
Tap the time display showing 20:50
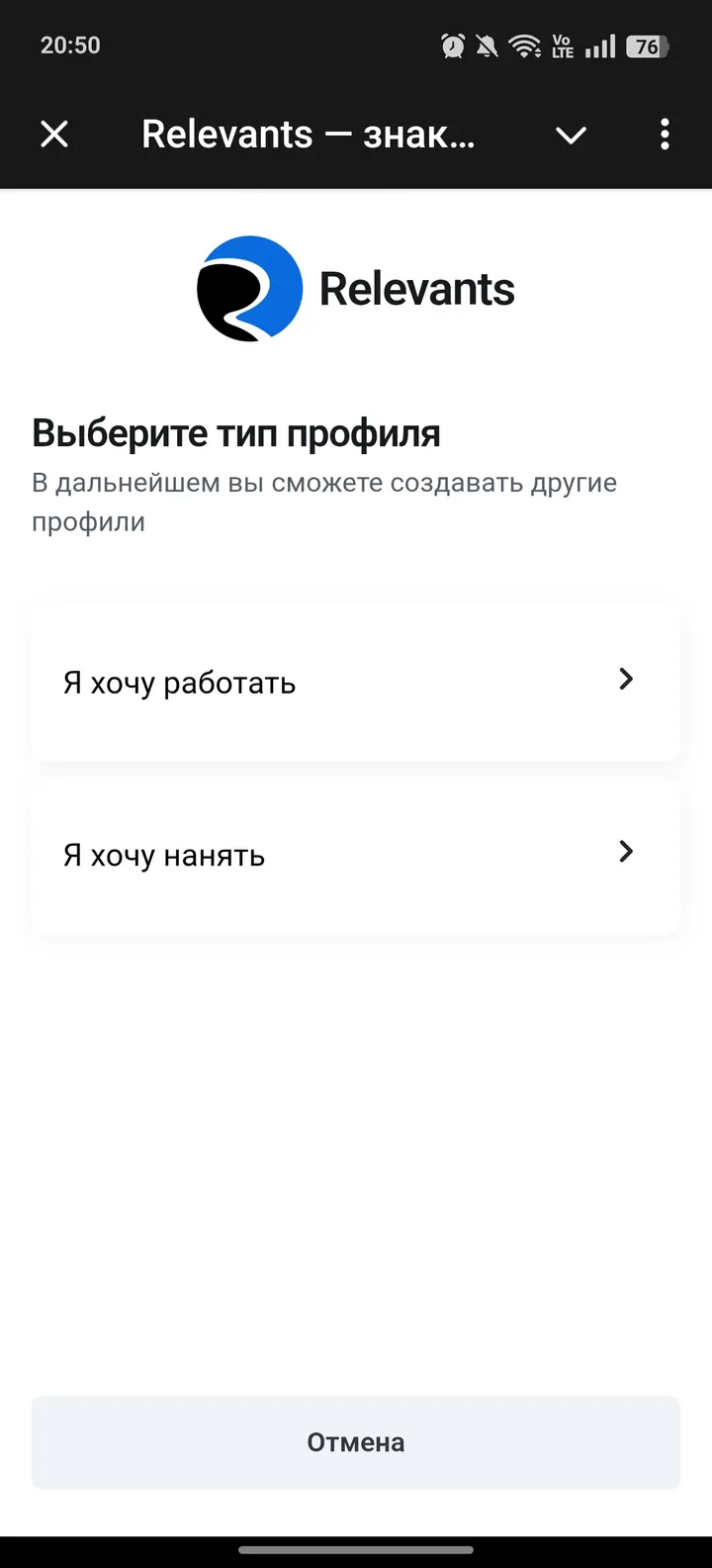[x=70, y=45]
